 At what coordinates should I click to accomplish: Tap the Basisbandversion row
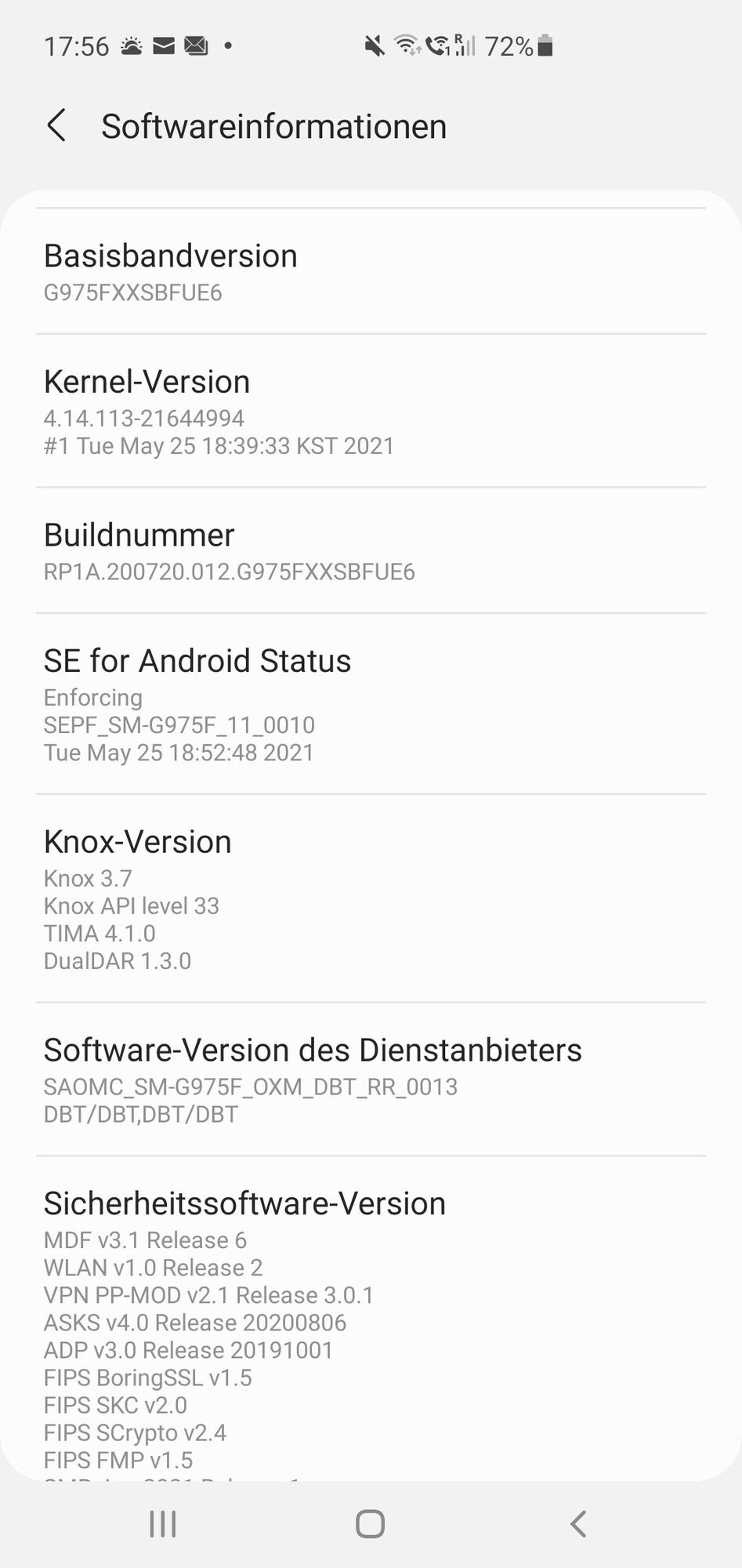[371, 272]
